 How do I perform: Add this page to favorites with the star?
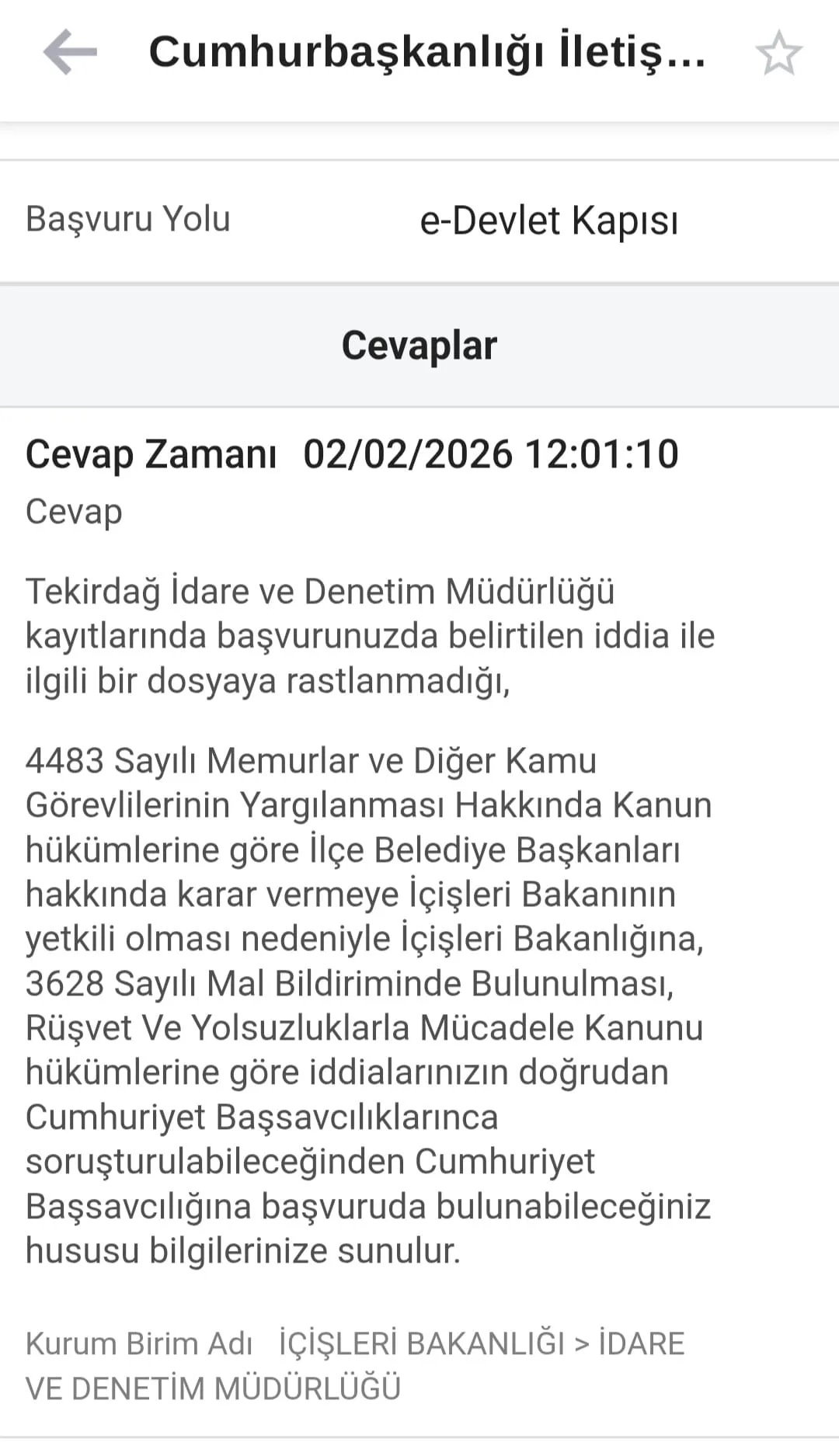click(778, 54)
